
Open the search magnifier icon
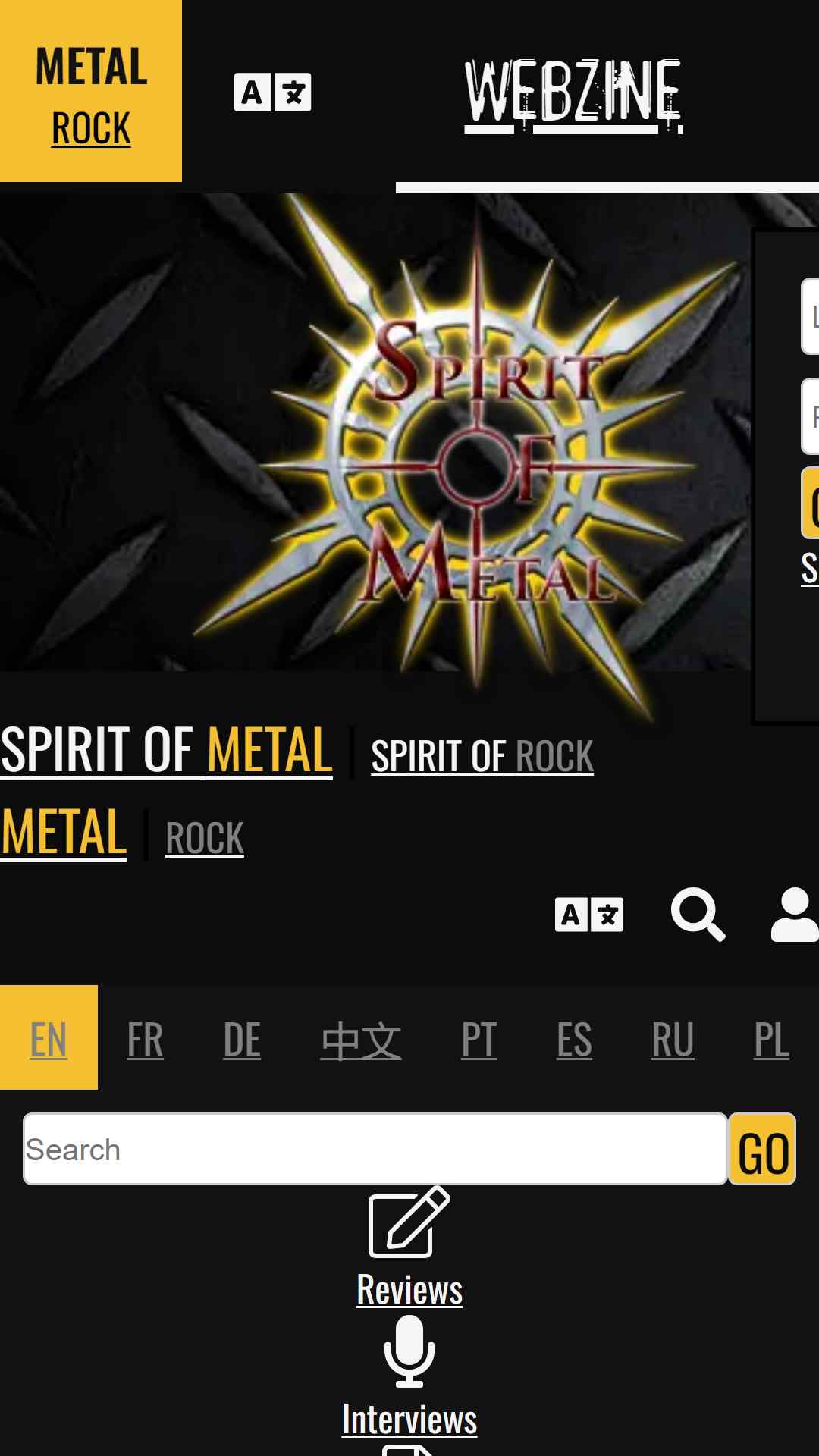tap(698, 914)
